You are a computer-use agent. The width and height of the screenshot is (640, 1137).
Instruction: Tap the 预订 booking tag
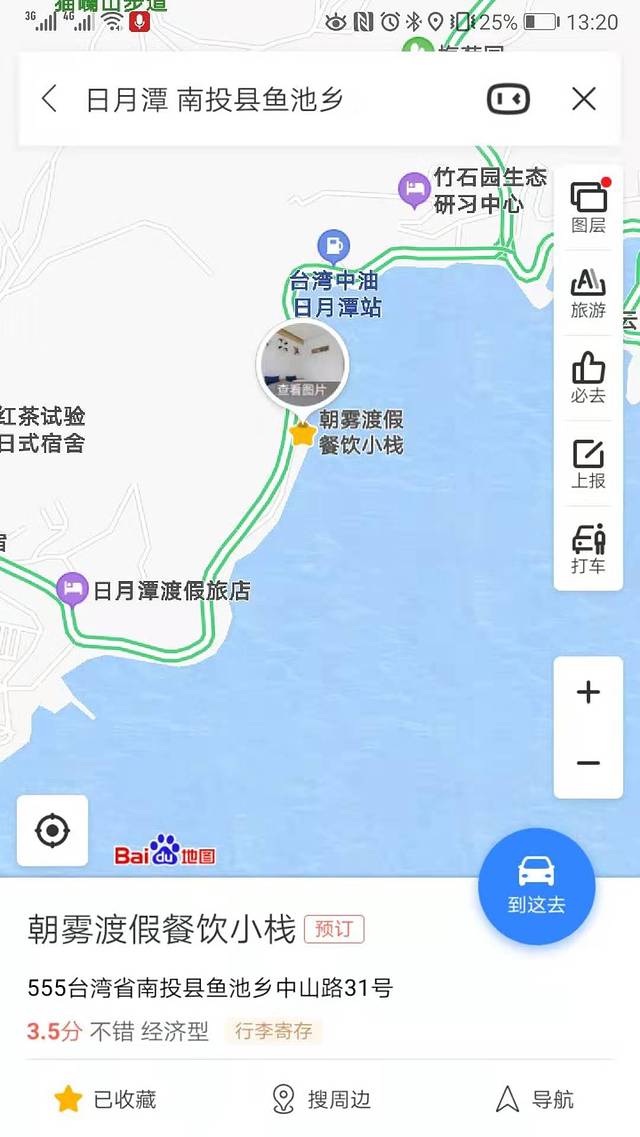pyautogui.click(x=334, y=929)
